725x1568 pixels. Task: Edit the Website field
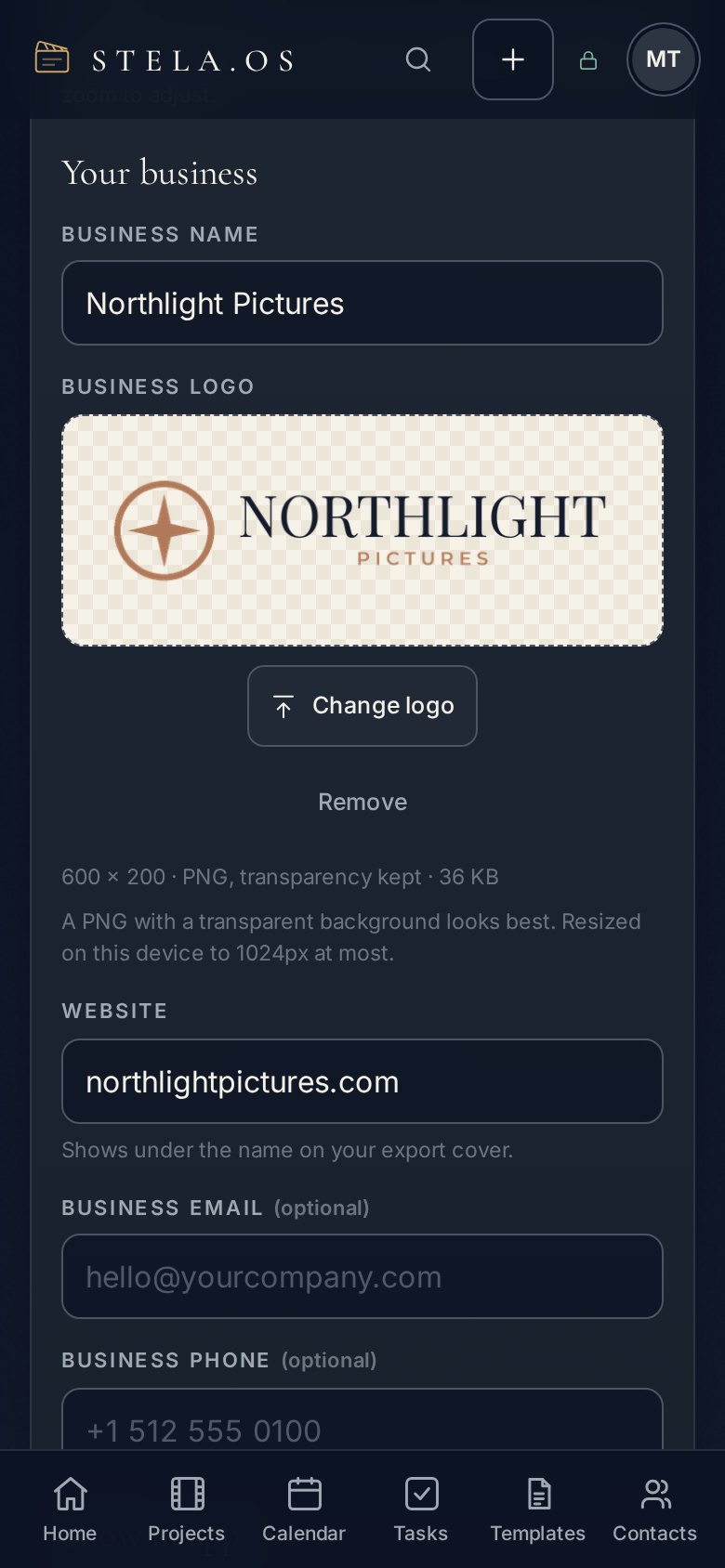tap(362, 1081)
